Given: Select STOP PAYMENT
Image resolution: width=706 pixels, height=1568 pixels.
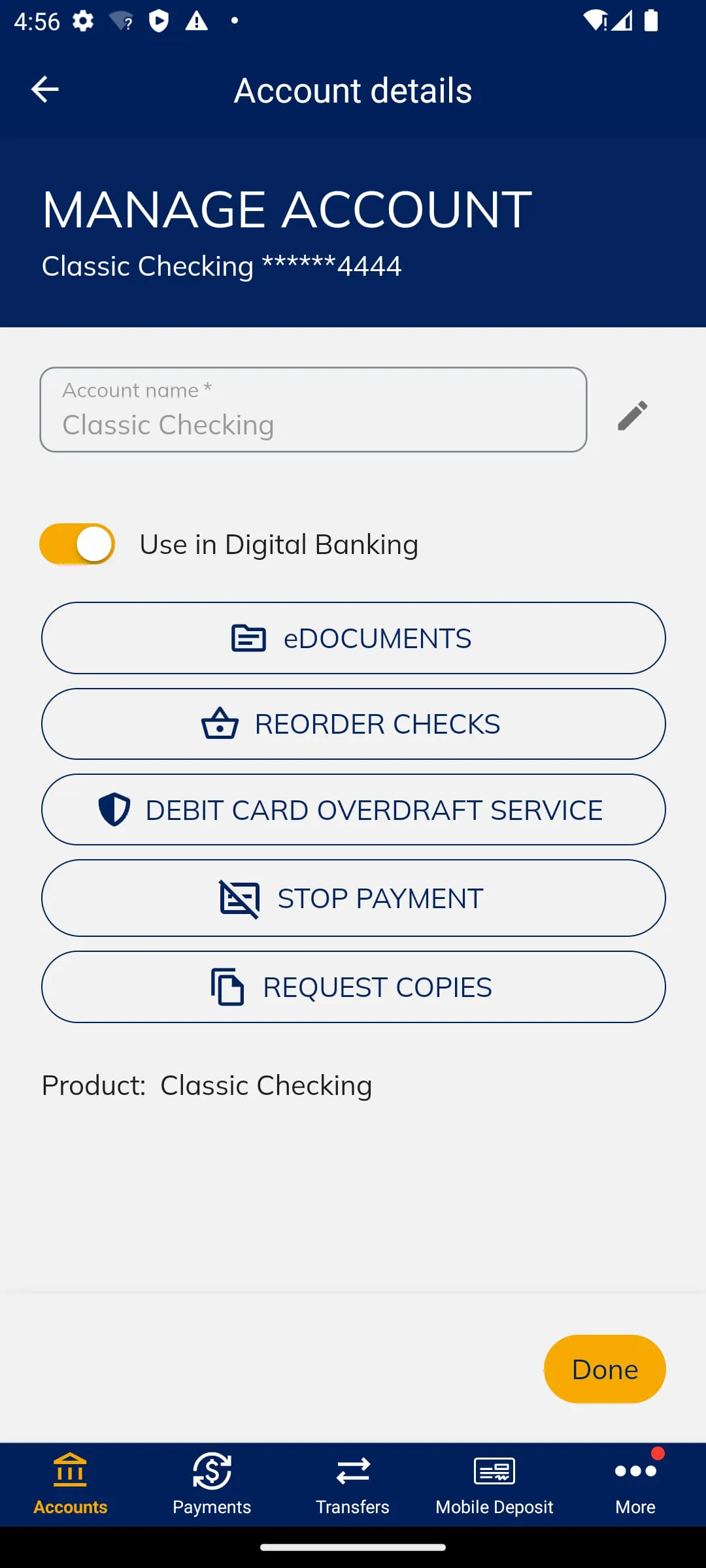Looking at the screenshot, I should coord(353,898).
